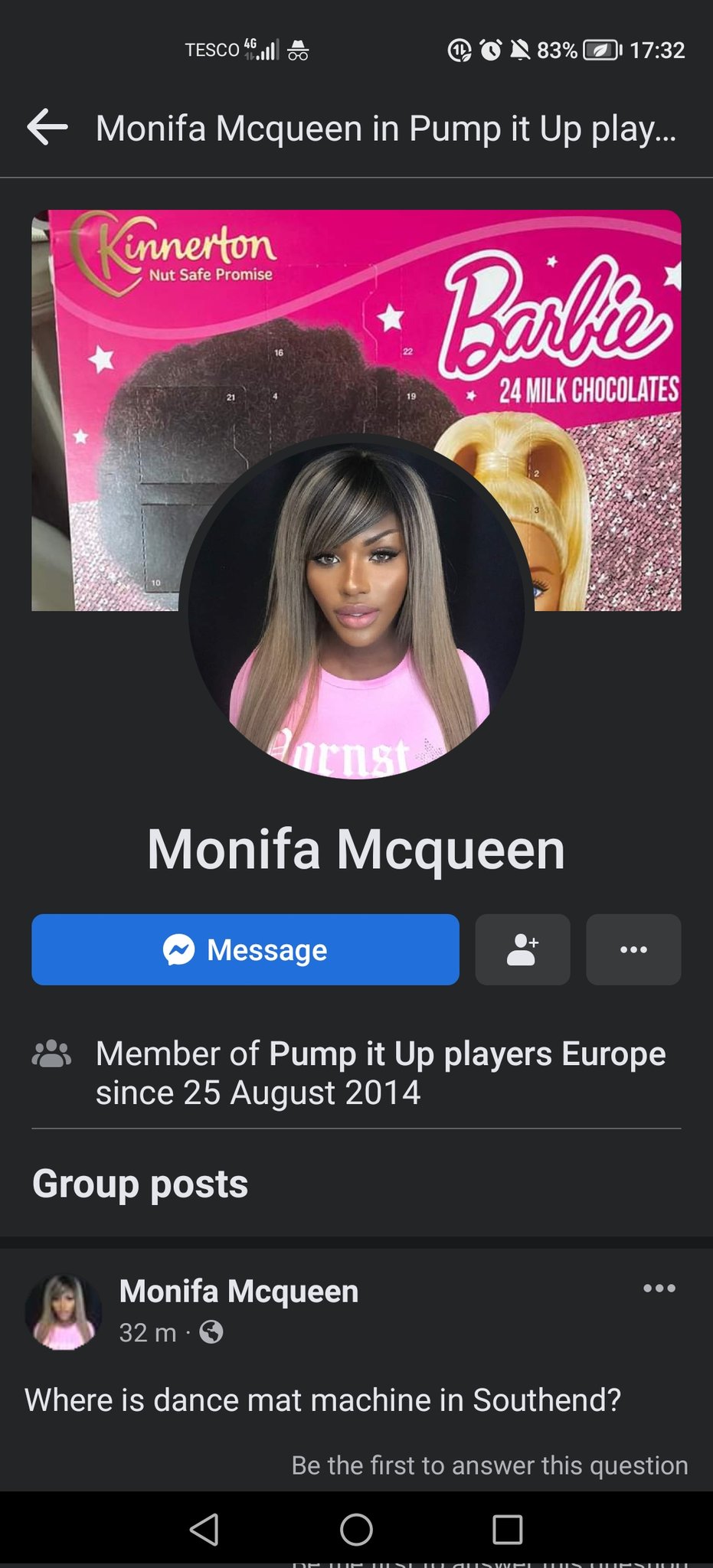Open the profile more options button
Viewport: 713px width, 1568px height.
(x=633, y=949)
